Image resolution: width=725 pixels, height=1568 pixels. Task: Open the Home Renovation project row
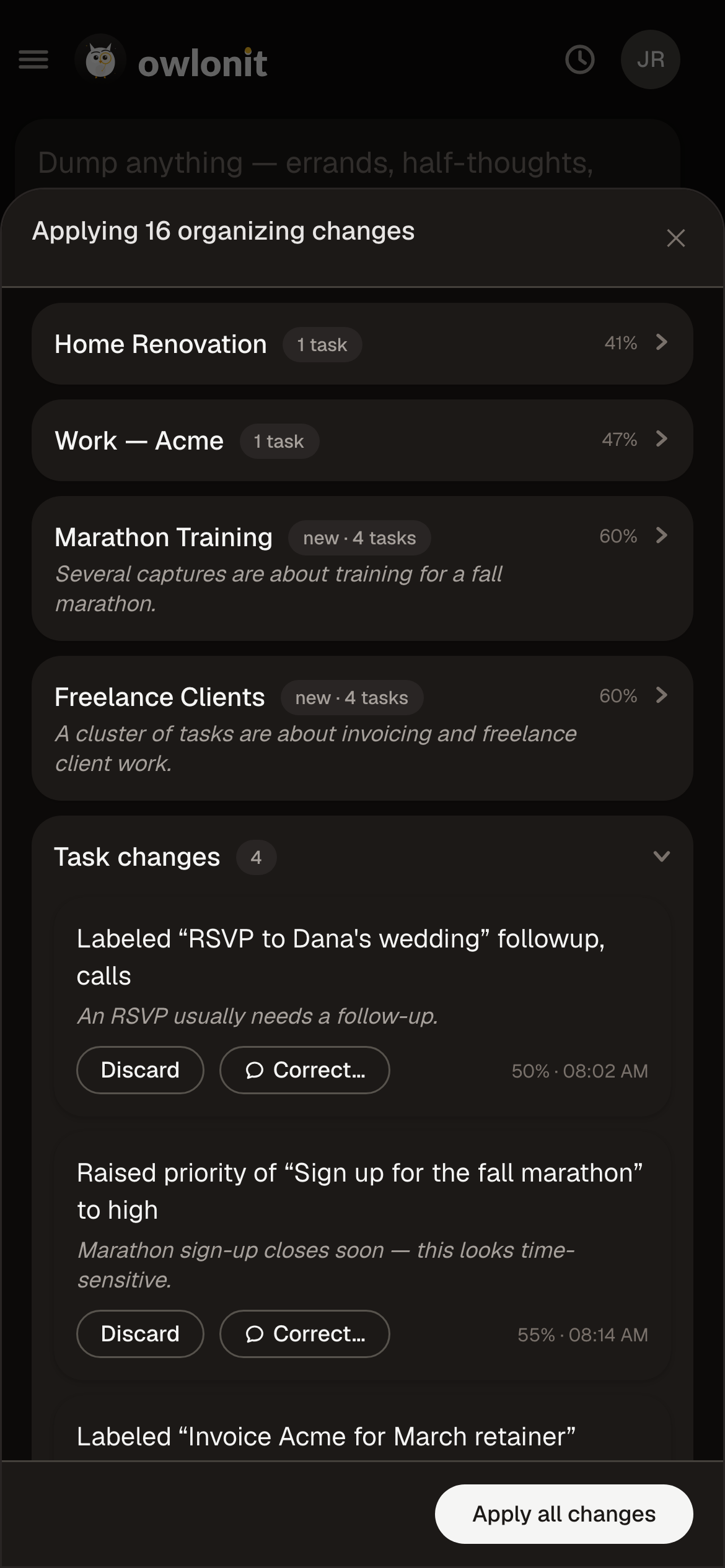click(x=362, y=344)
